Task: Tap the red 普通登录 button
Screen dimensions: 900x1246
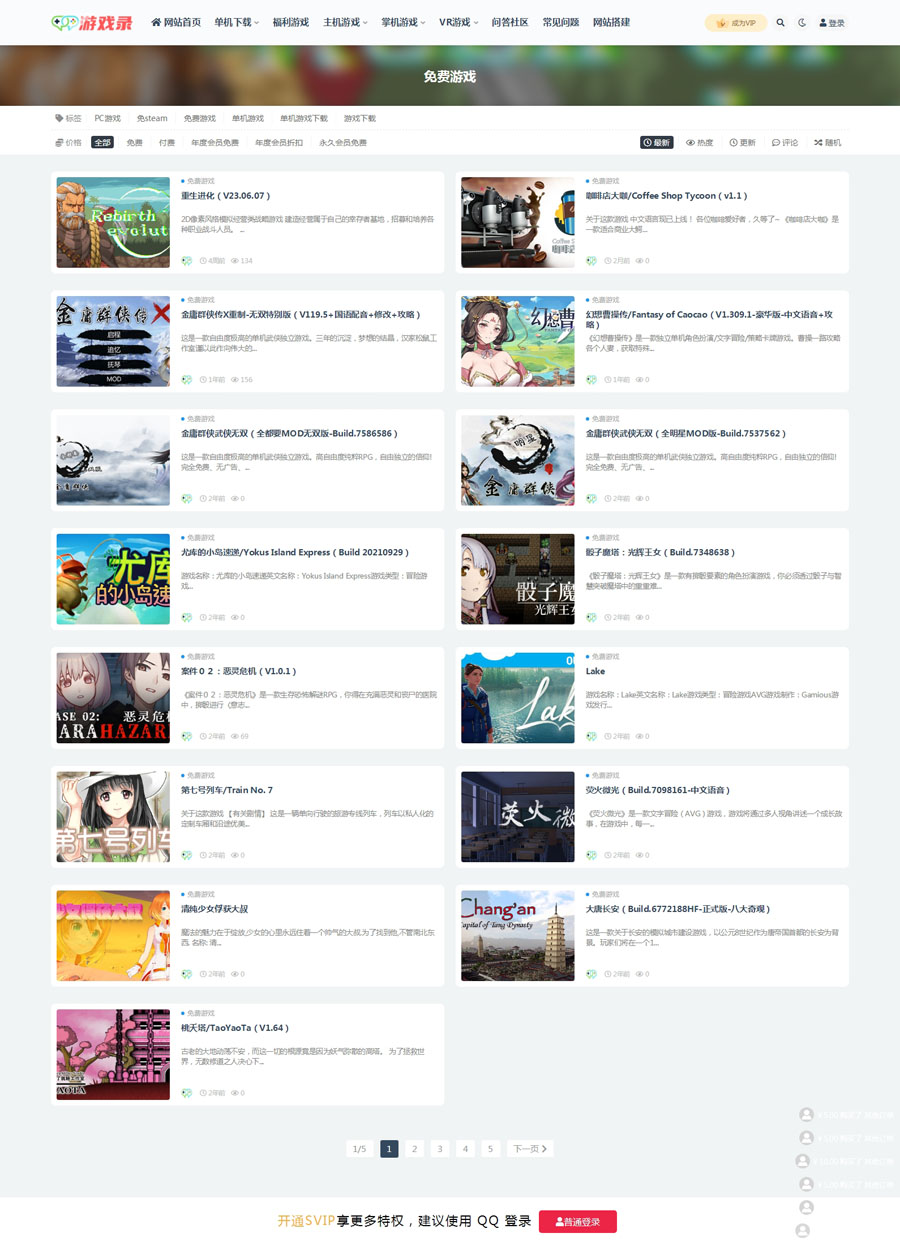Action: pyautogui.click(x=578, y=1221)
